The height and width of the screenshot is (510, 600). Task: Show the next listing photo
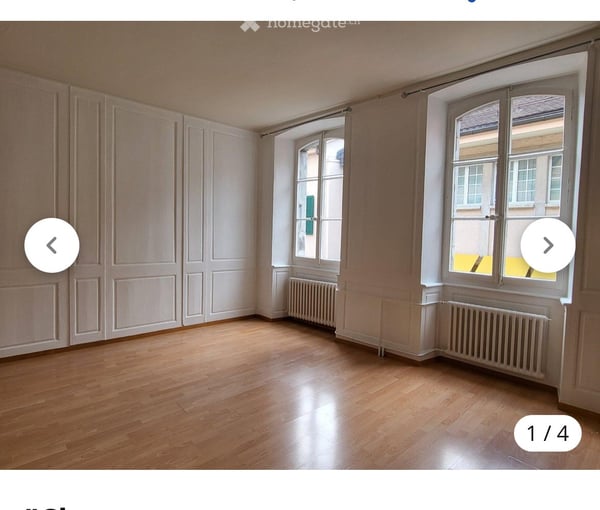click(x=548, y=245)
